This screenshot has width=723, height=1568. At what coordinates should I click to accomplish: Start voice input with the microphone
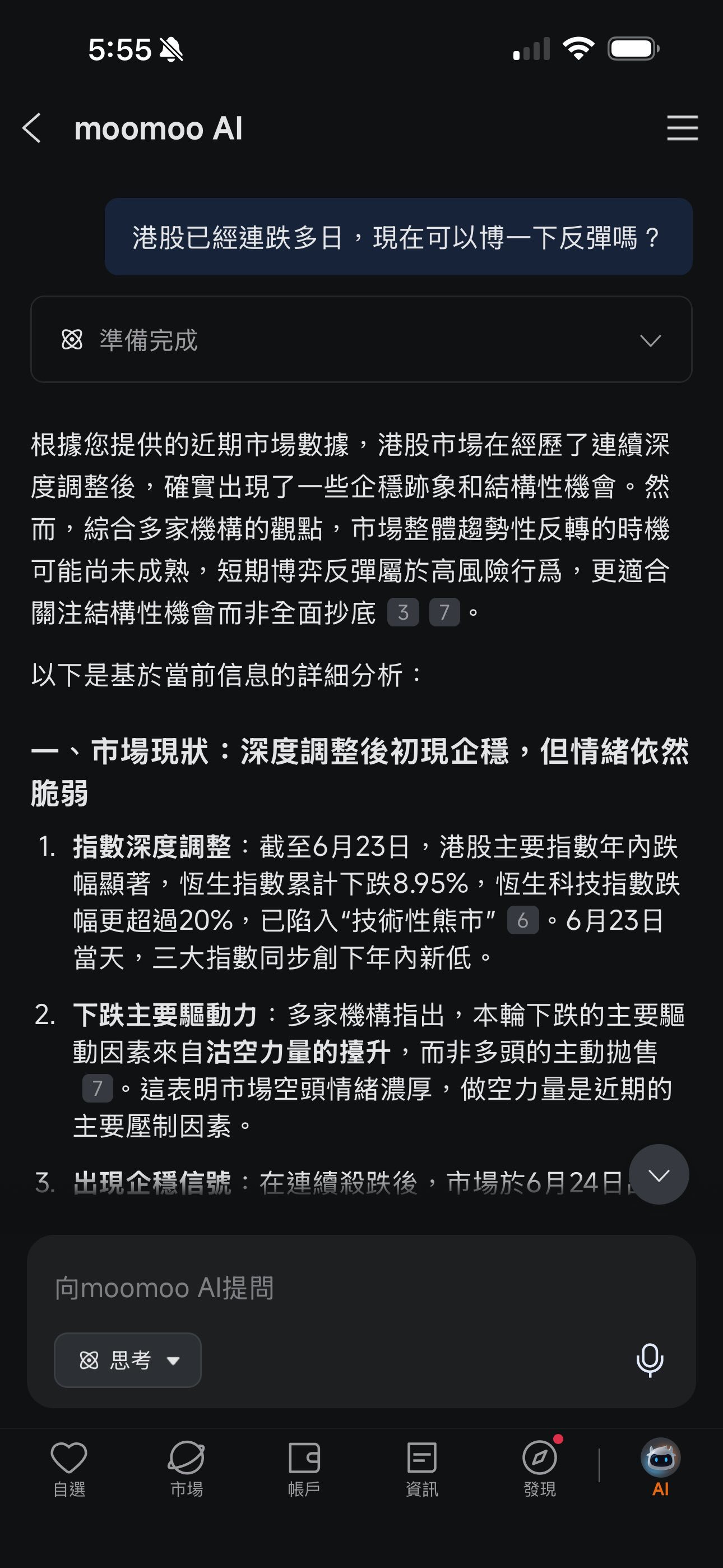(650, 1360)
